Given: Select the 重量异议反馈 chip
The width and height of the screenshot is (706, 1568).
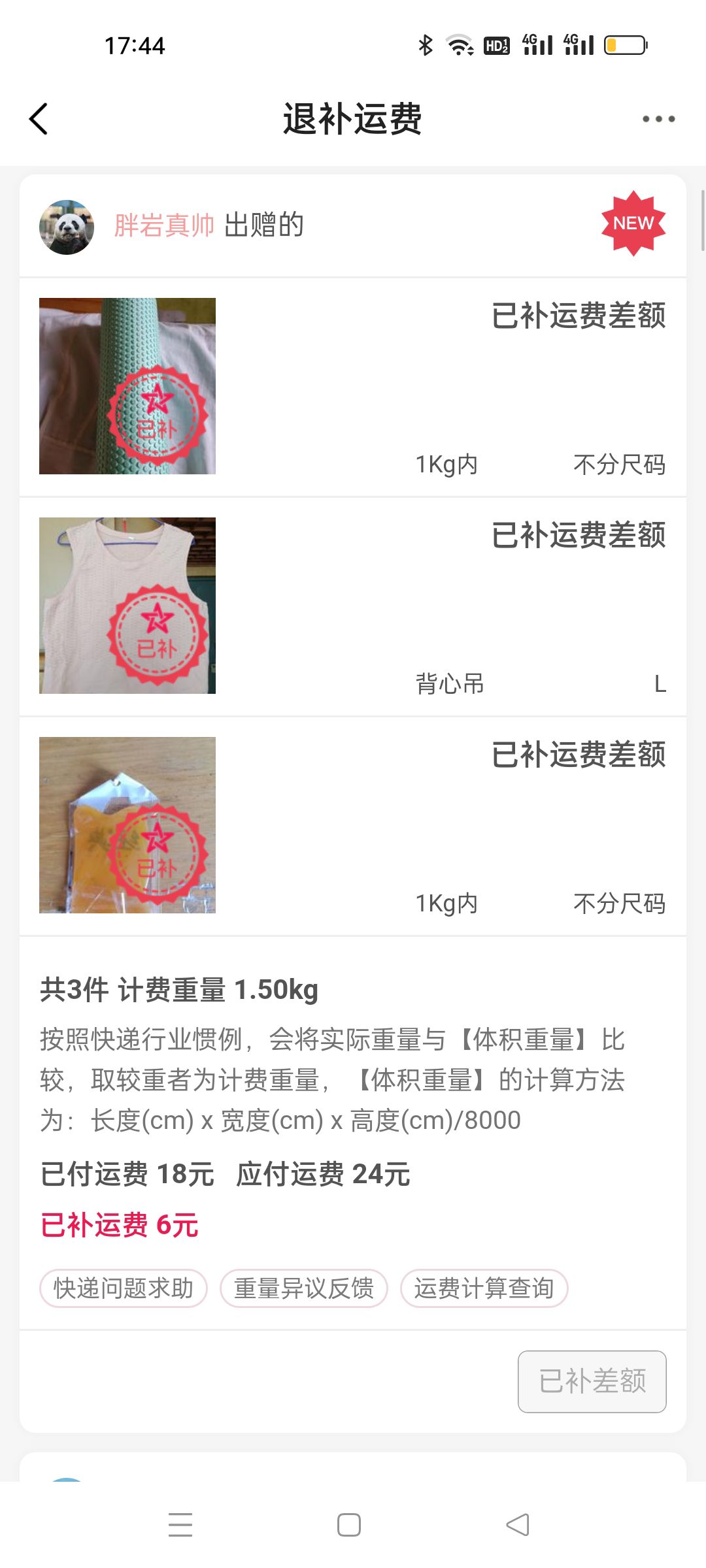Looking at the screenshot, I should pyautogui.click(x=304, y=1288).
